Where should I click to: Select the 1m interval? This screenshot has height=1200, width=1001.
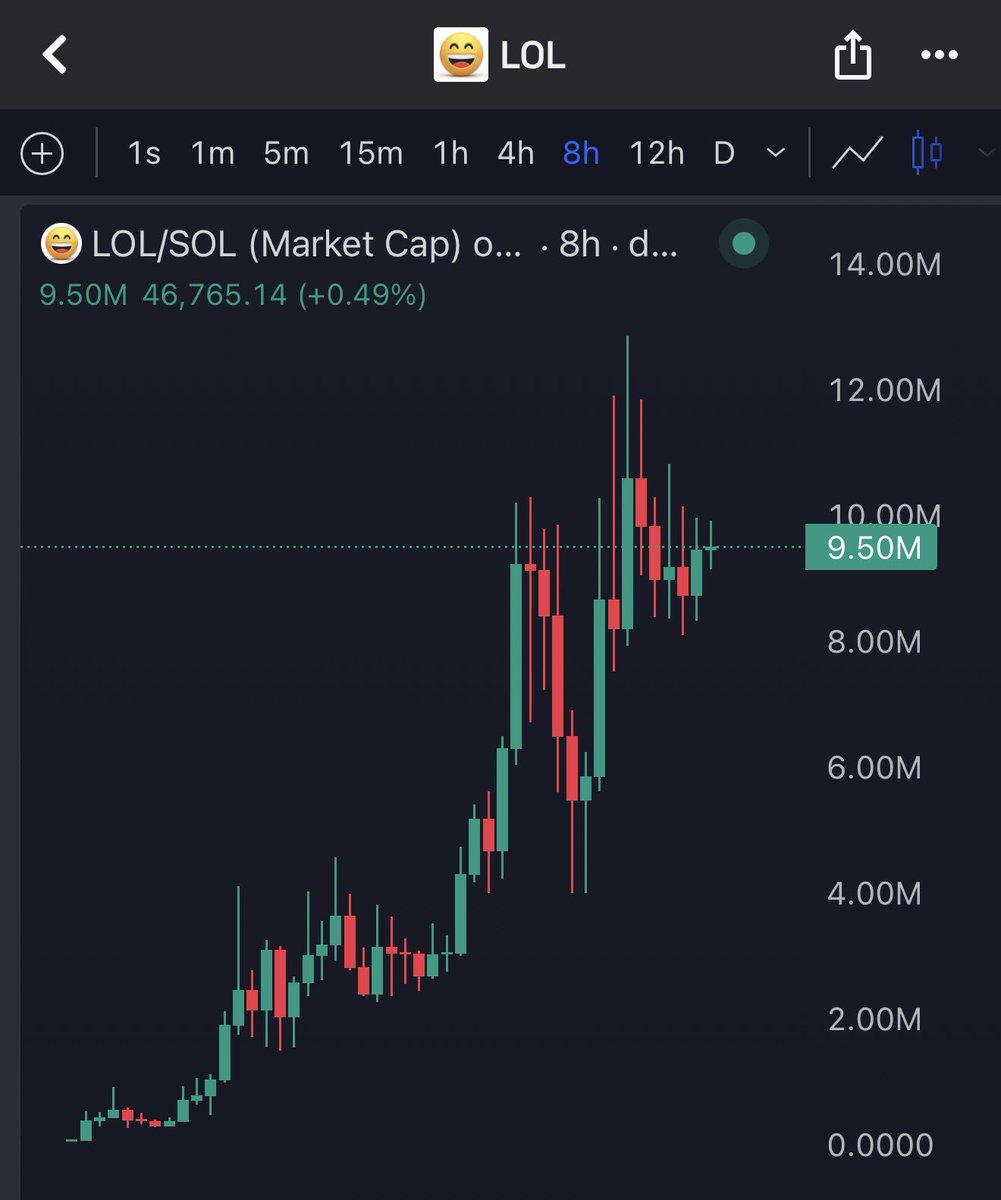[212, 154]
